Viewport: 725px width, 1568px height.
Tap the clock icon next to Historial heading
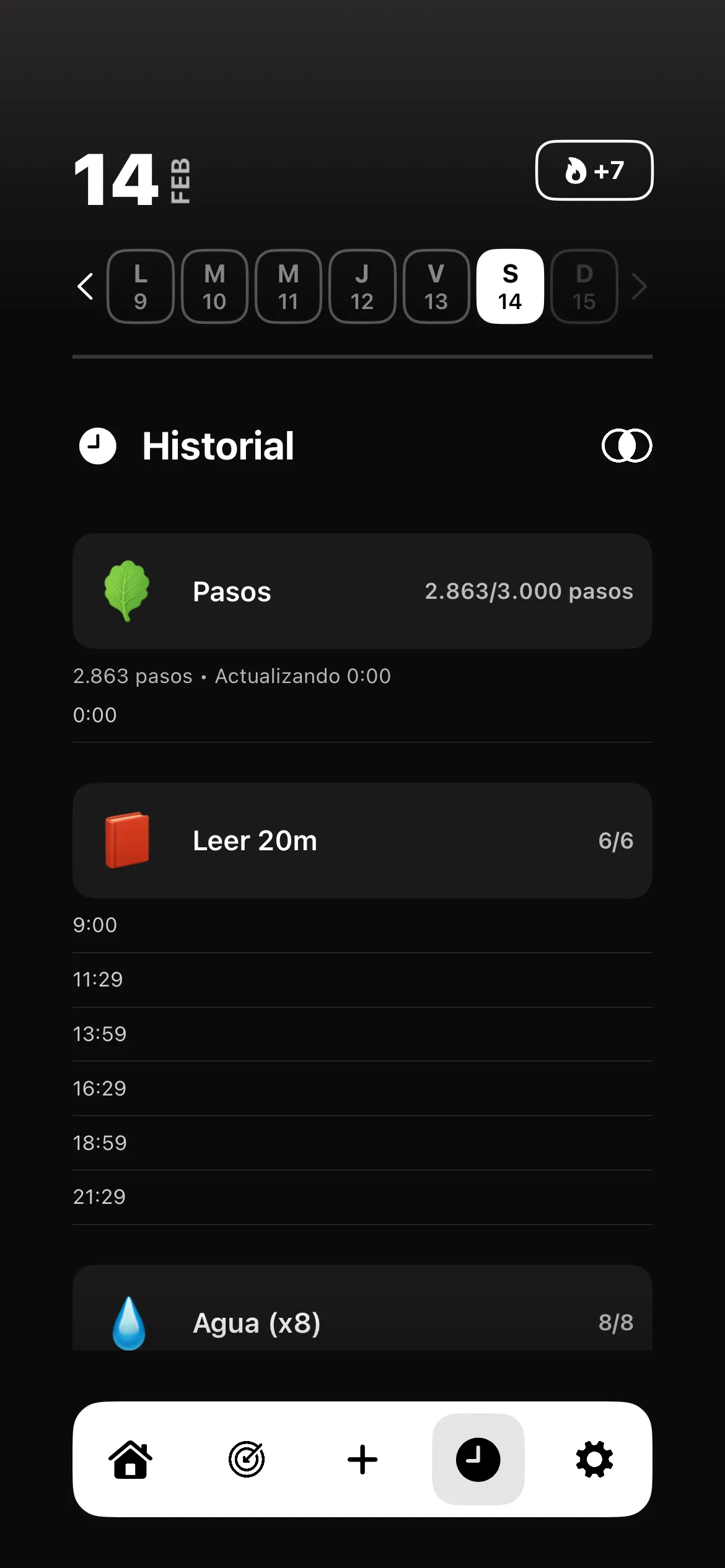(x=97, y=446)
